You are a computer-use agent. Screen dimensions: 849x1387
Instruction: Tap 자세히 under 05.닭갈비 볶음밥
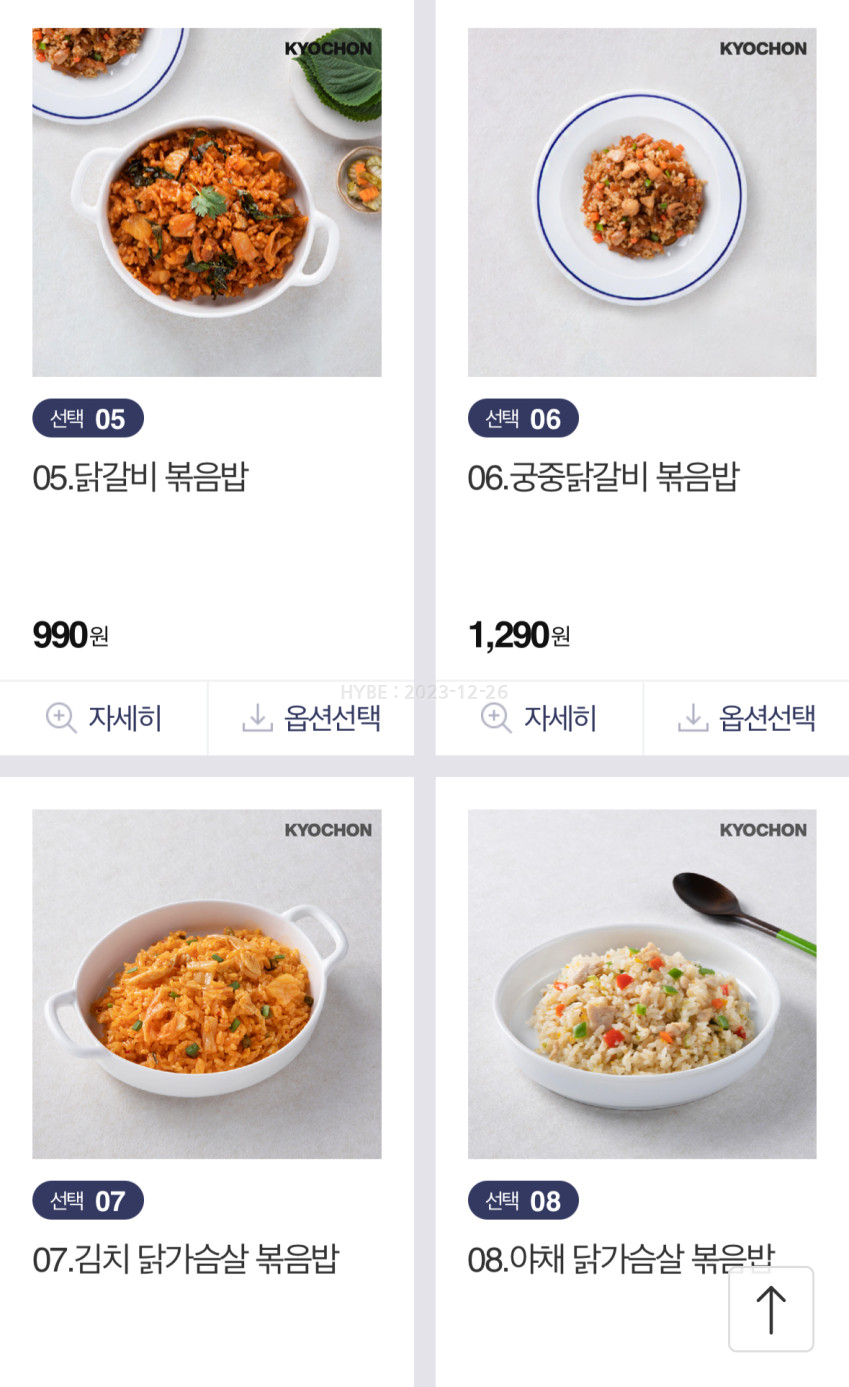pyautogui.click(x=104, y=718)
